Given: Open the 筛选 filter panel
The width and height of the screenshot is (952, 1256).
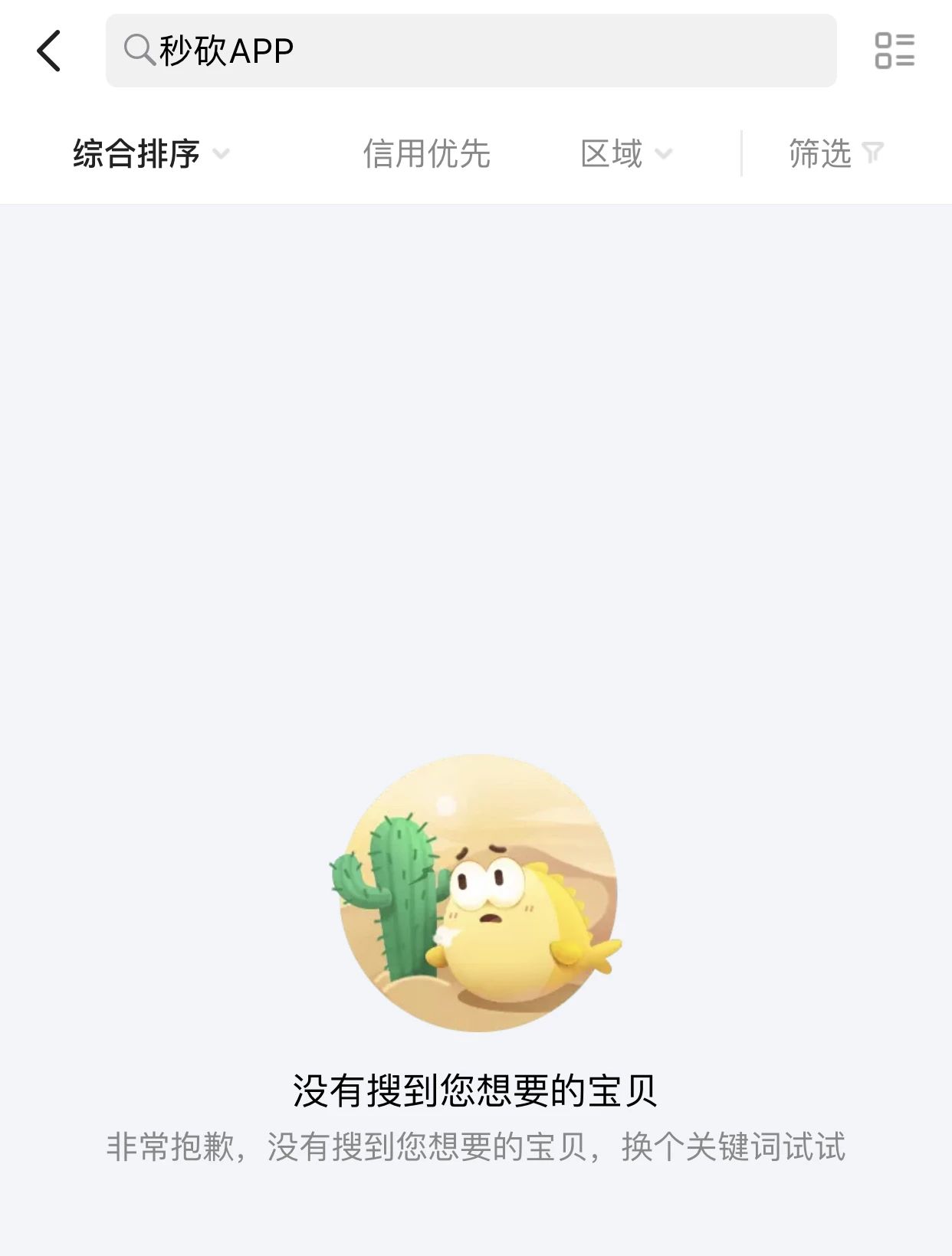Looking at the screenshot, I should tap(835, 154).
